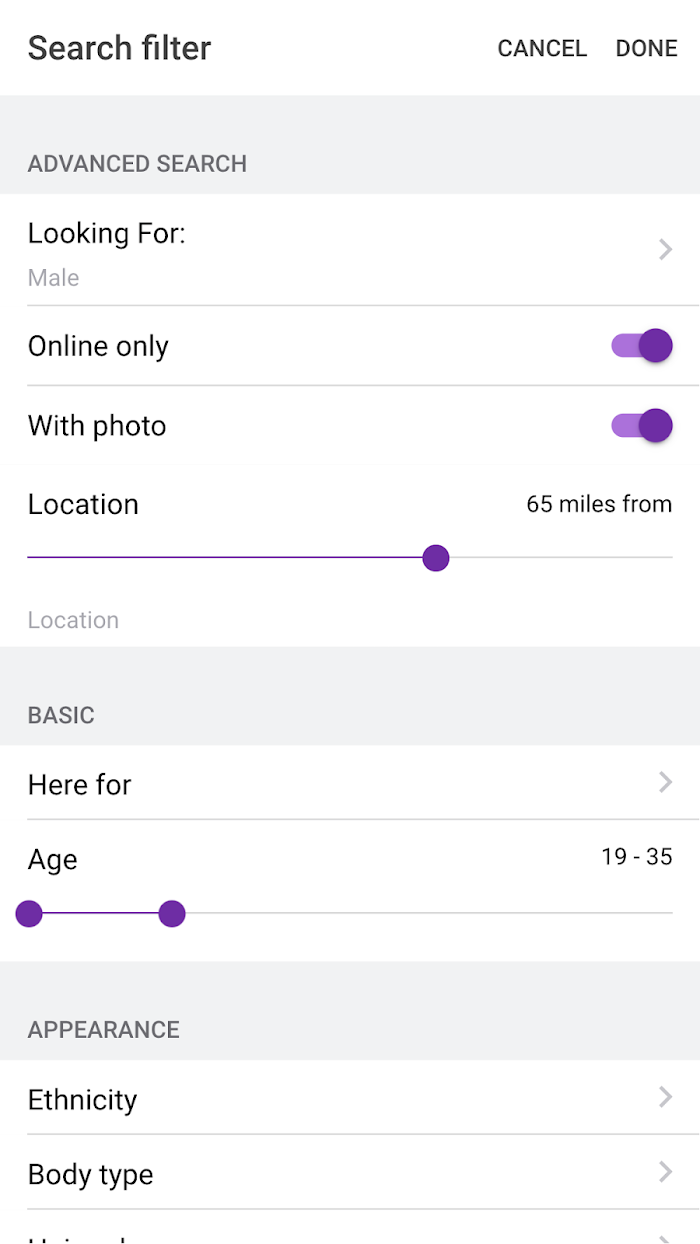Tap the Location distance slider handle
The height and width of the screenshot is (1244, 700).
[x=436, y=558]
